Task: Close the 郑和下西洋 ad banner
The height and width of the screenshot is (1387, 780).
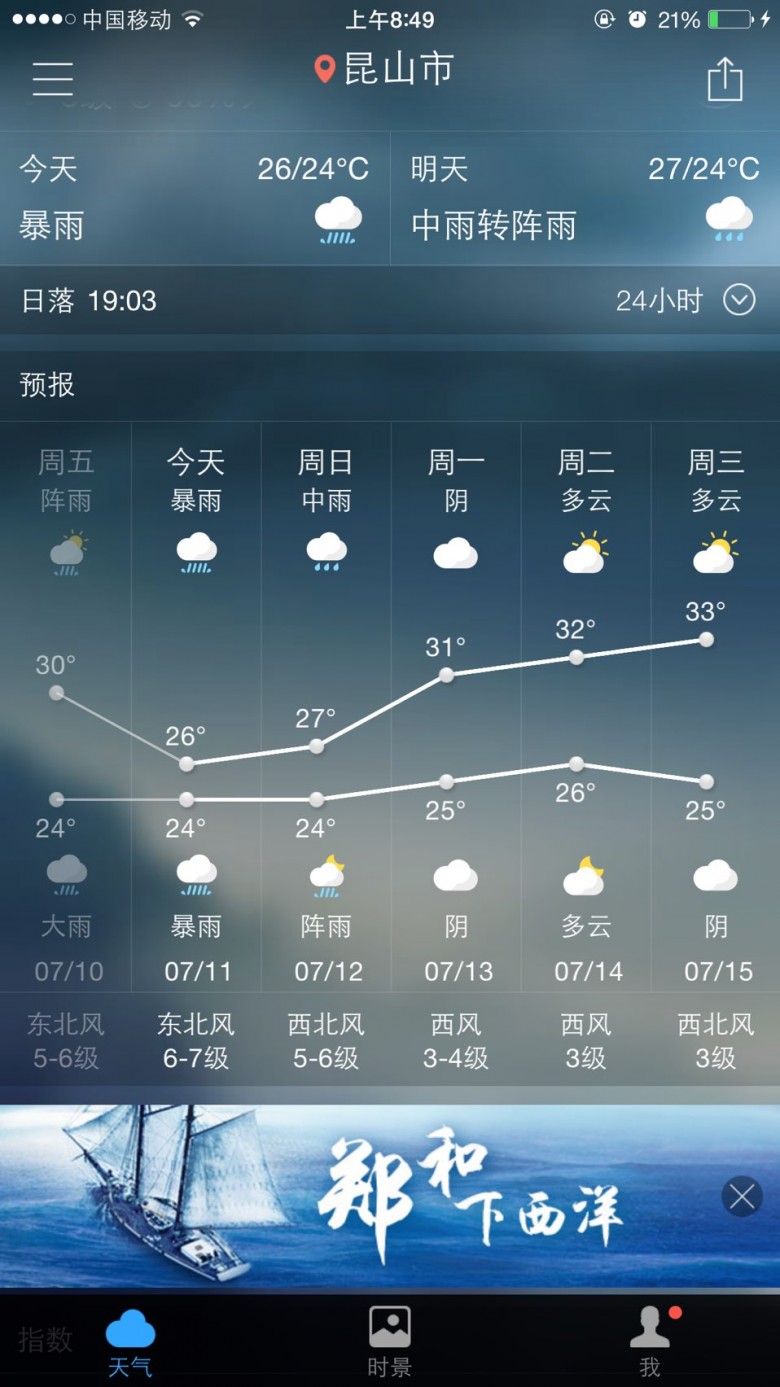Action: (x=742, y=1196)
